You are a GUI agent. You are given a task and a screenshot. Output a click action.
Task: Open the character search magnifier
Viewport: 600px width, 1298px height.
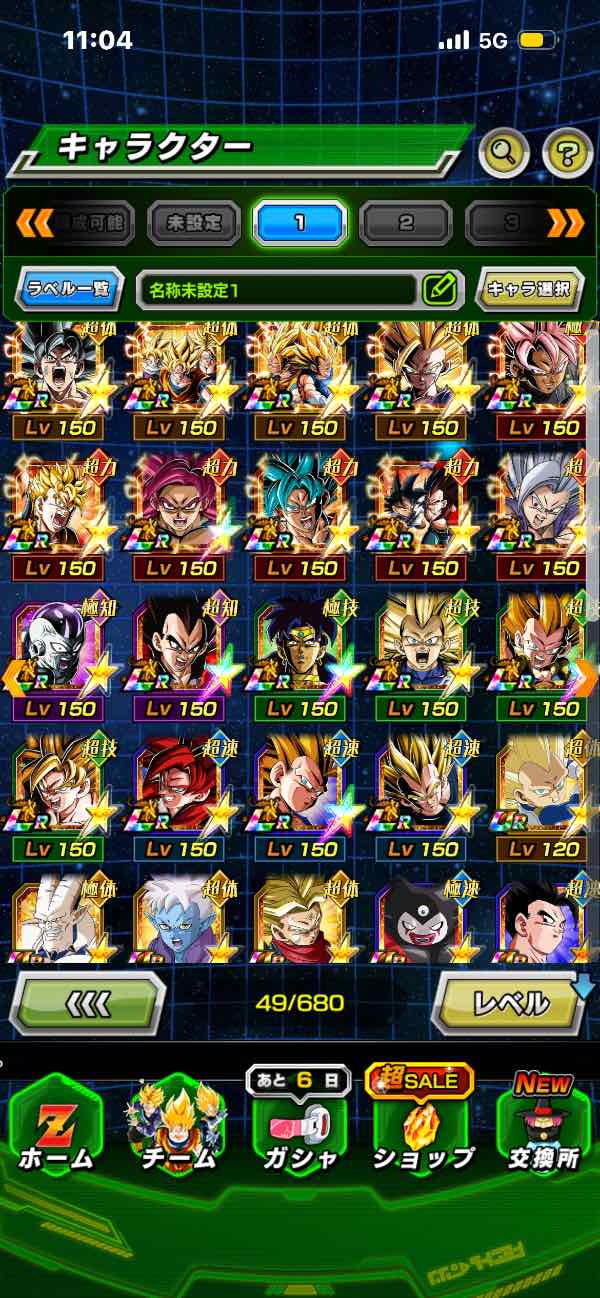504,153
